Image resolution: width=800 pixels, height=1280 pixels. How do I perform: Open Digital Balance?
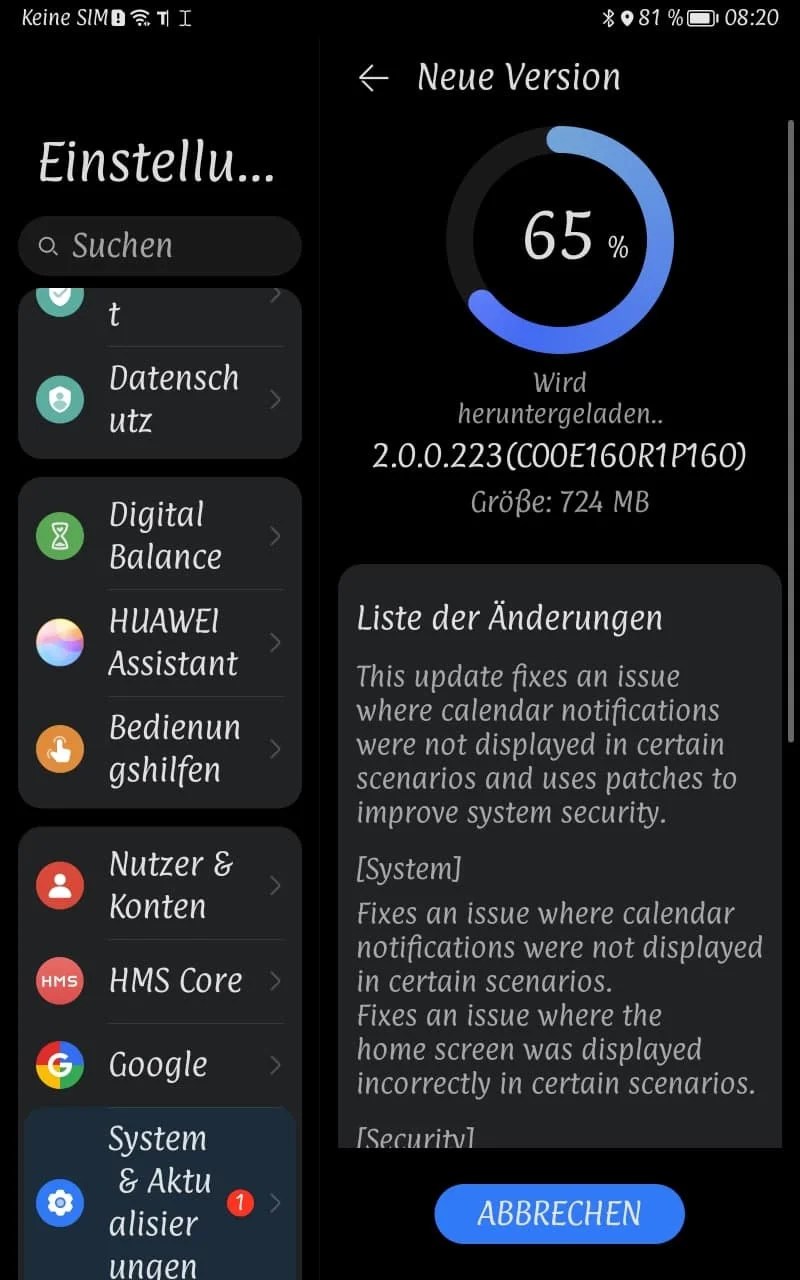click(x=160, y=536)
